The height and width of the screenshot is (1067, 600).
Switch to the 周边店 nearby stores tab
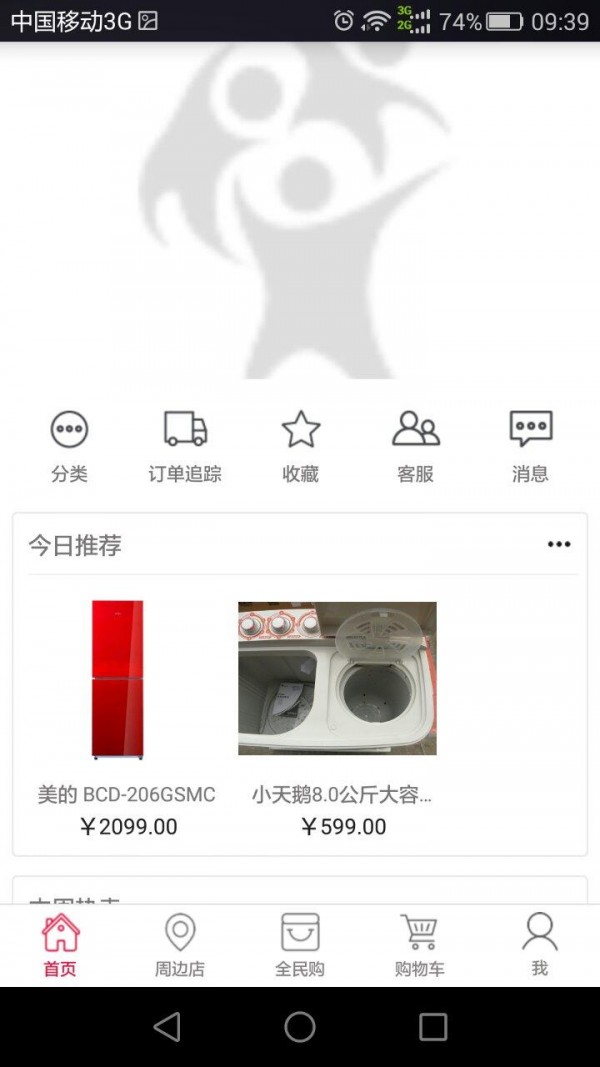[180, 945]
